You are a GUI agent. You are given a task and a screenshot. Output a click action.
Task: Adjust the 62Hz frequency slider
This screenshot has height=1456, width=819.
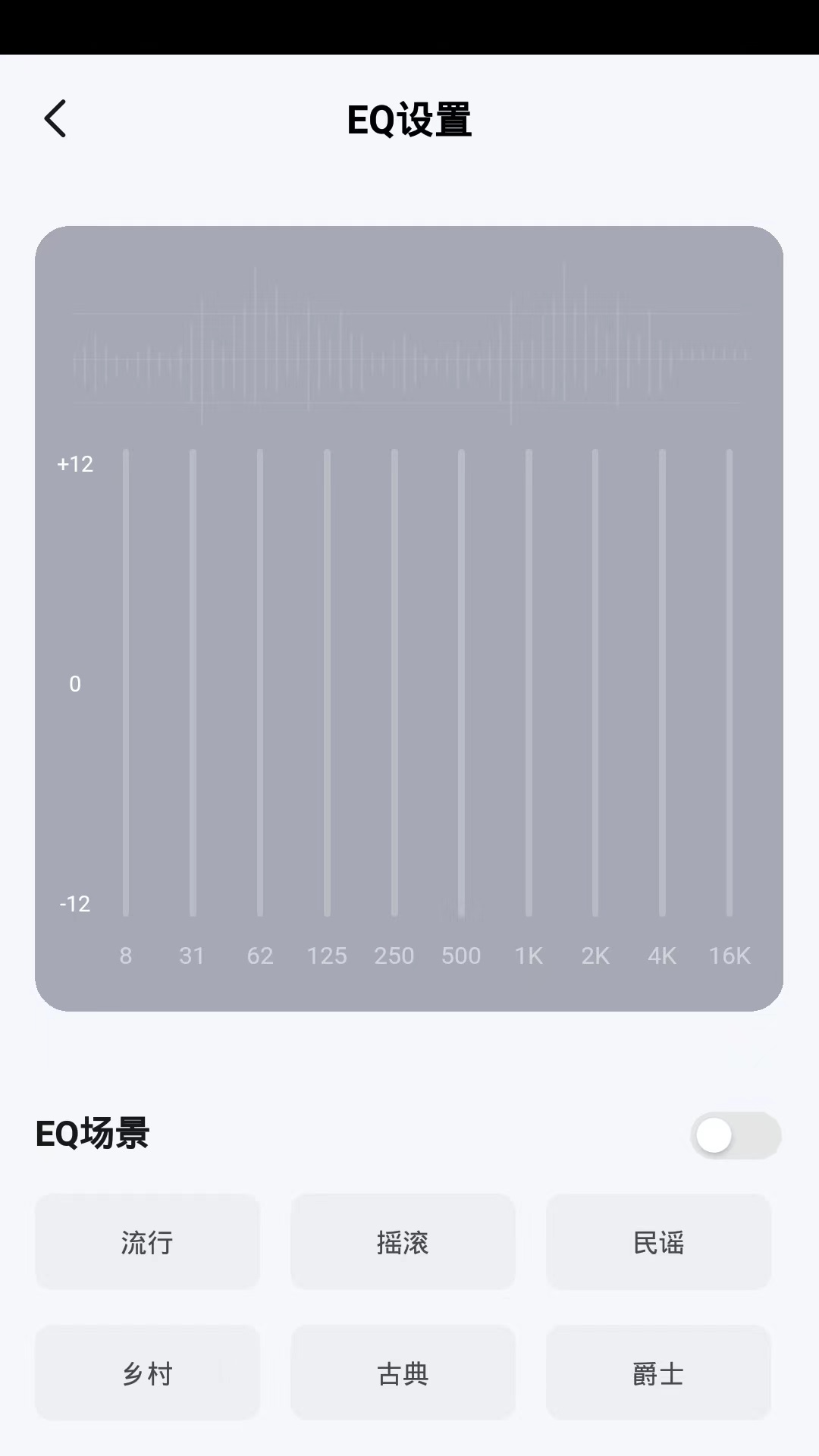(260, 682)
